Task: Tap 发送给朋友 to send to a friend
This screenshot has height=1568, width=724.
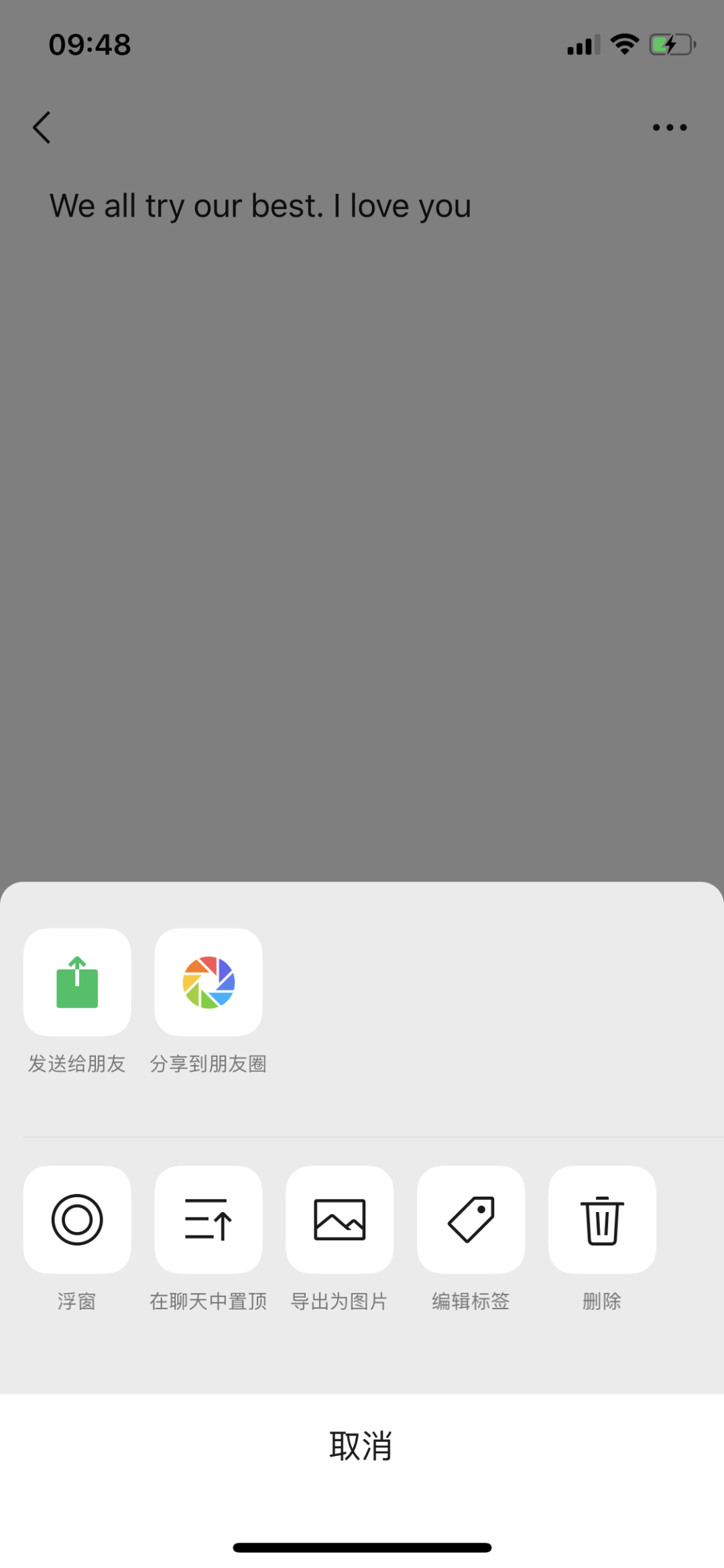Action: 77,982
